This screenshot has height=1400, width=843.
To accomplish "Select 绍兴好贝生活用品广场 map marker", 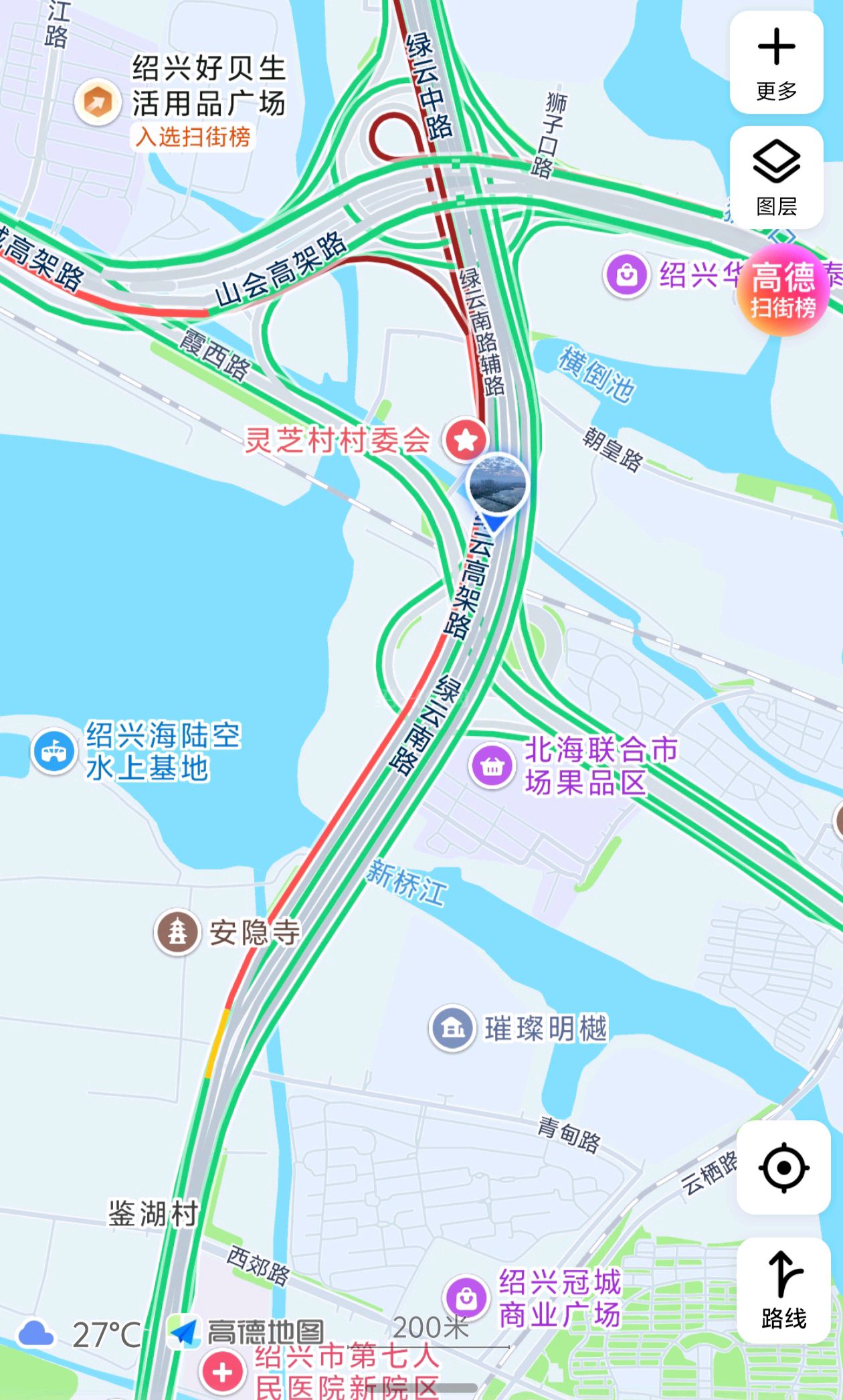I will (x=98, y=102).
